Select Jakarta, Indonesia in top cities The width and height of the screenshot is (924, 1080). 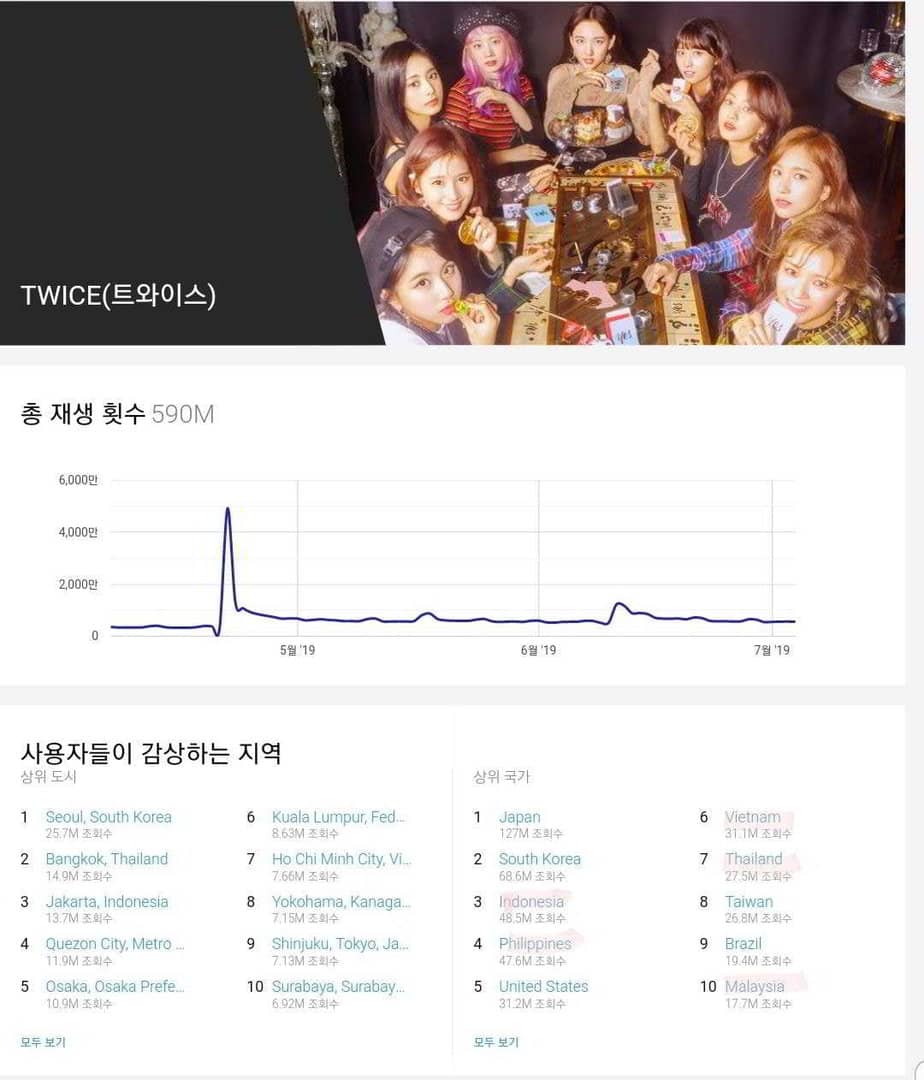(x=106, y=902)
